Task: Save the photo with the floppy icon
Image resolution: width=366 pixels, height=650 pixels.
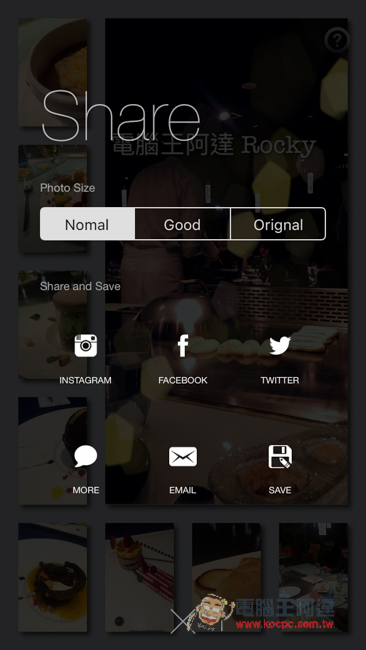Action: click(280, 470)
